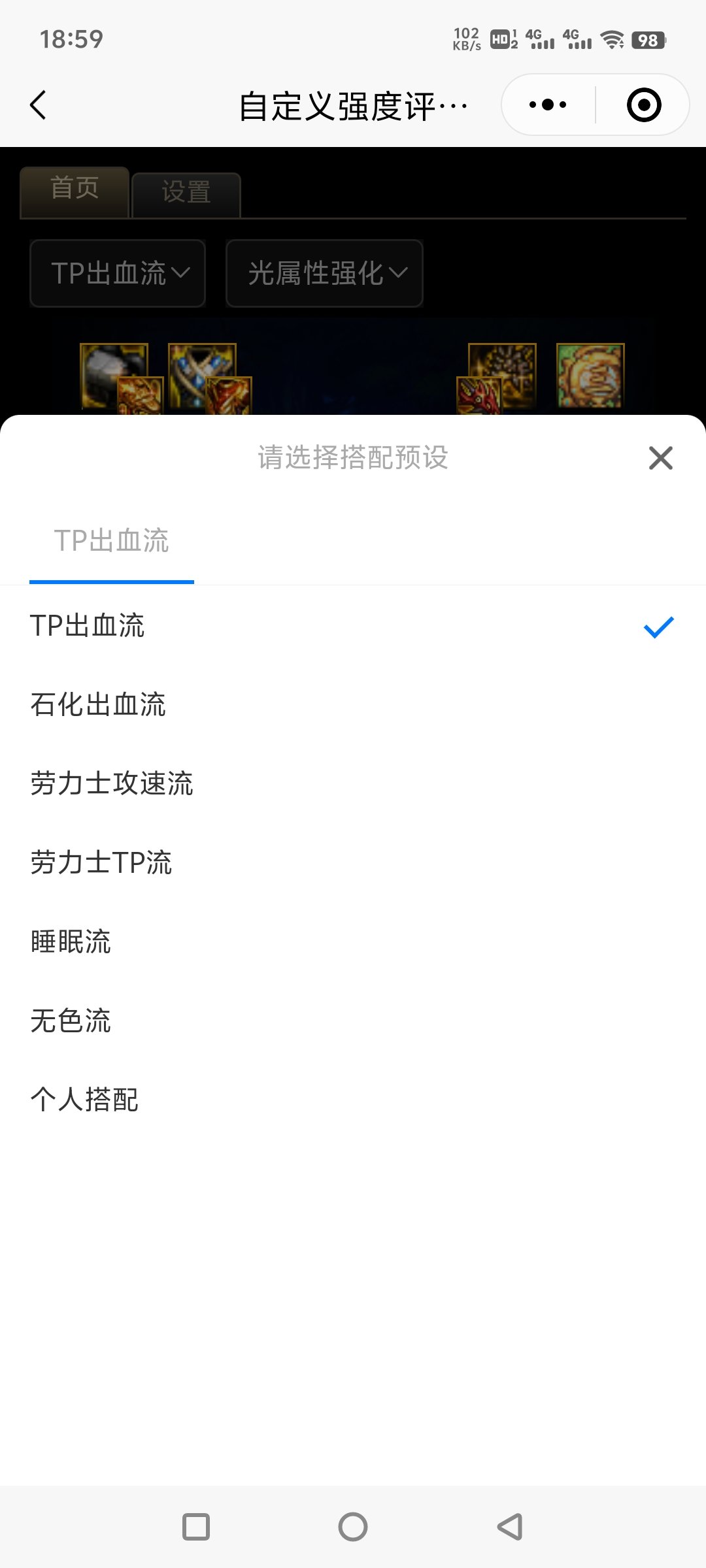Open the recent apps square button
This screenshot has height=1568, width=706.
(196, 1527)
